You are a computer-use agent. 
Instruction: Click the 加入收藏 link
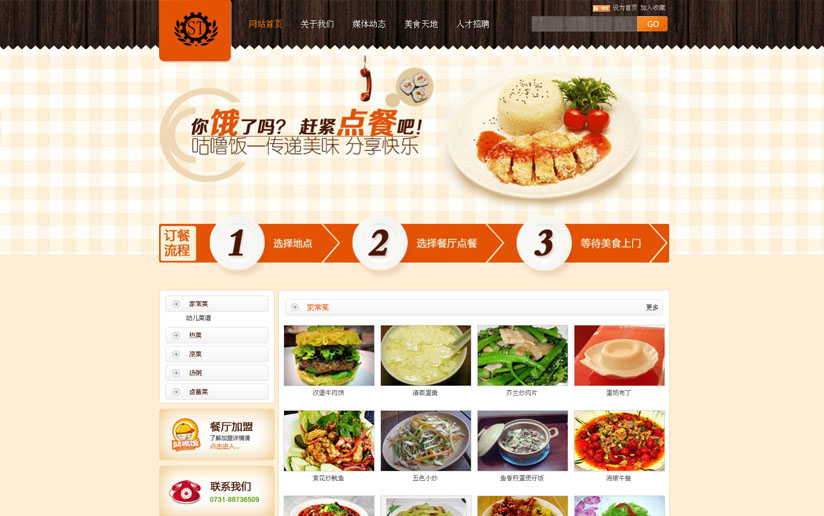click(653, 7)
